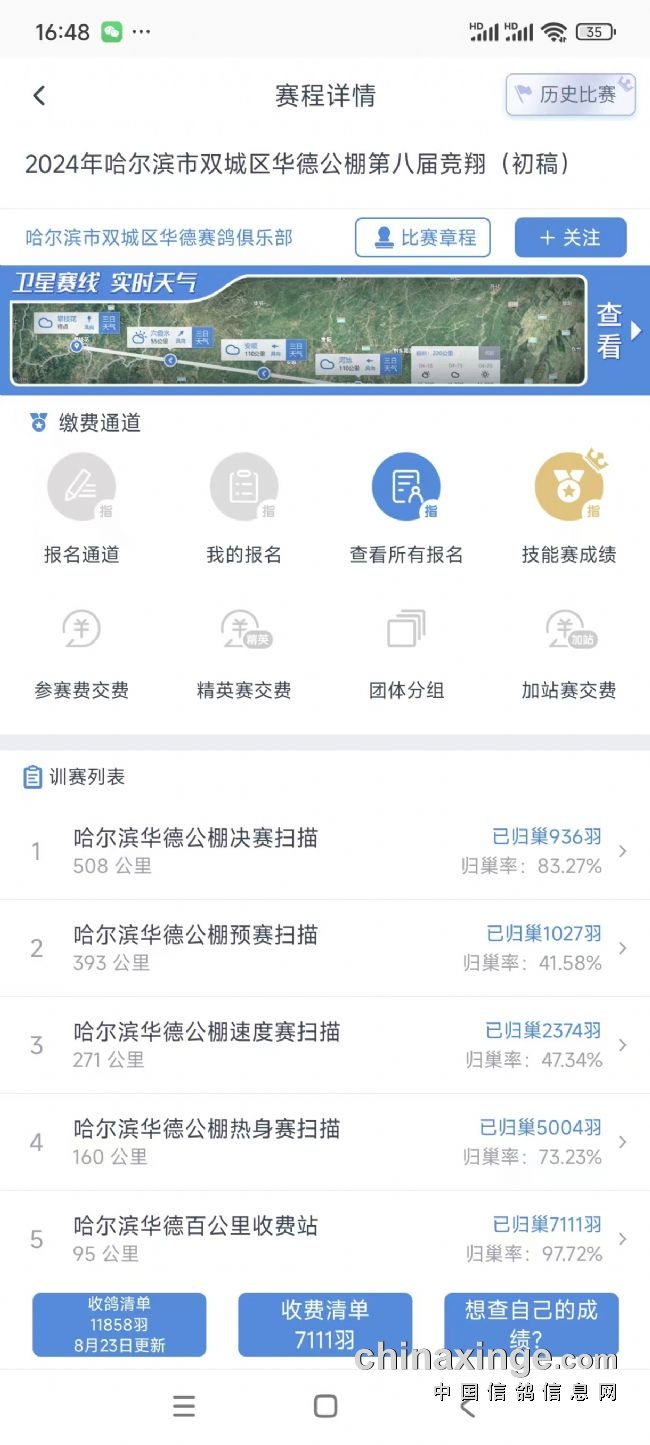
Task: Open the 160公里 热身赛扫描 race row
Action: click(x=325, y=1142)
